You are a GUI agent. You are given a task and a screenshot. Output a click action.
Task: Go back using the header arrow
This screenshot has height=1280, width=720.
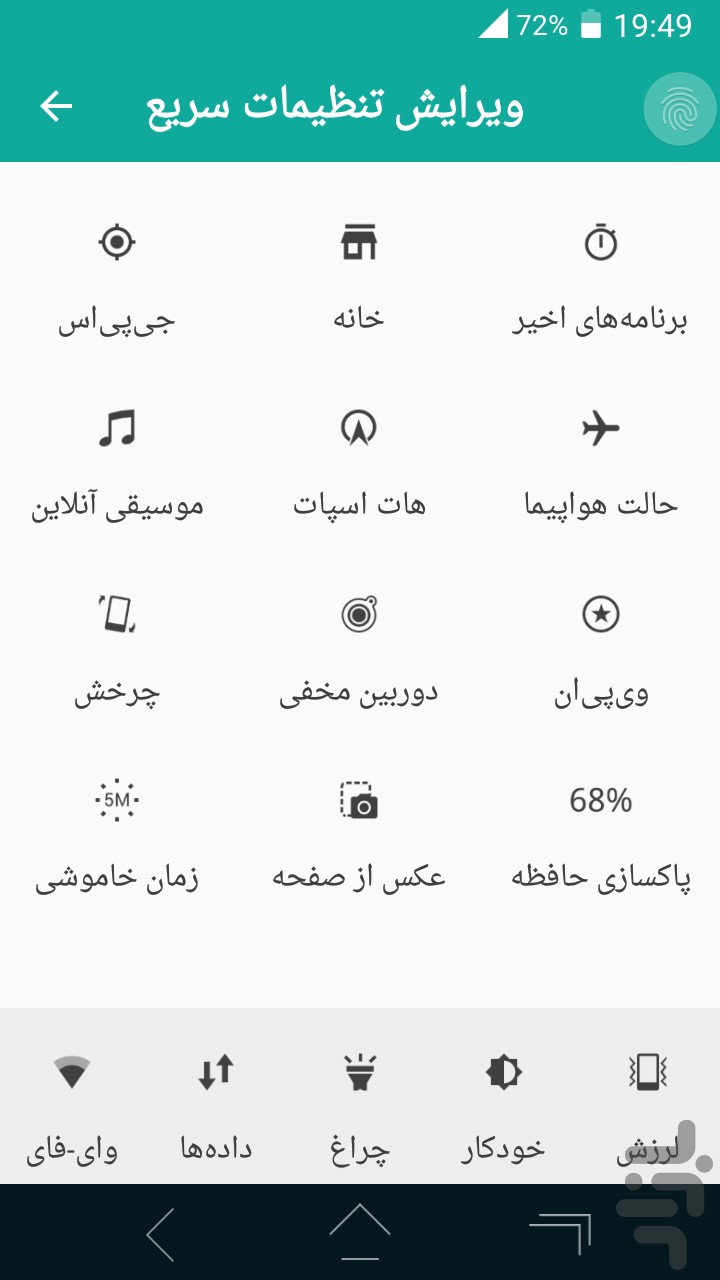pyautogui.click(x=57, y=107)
